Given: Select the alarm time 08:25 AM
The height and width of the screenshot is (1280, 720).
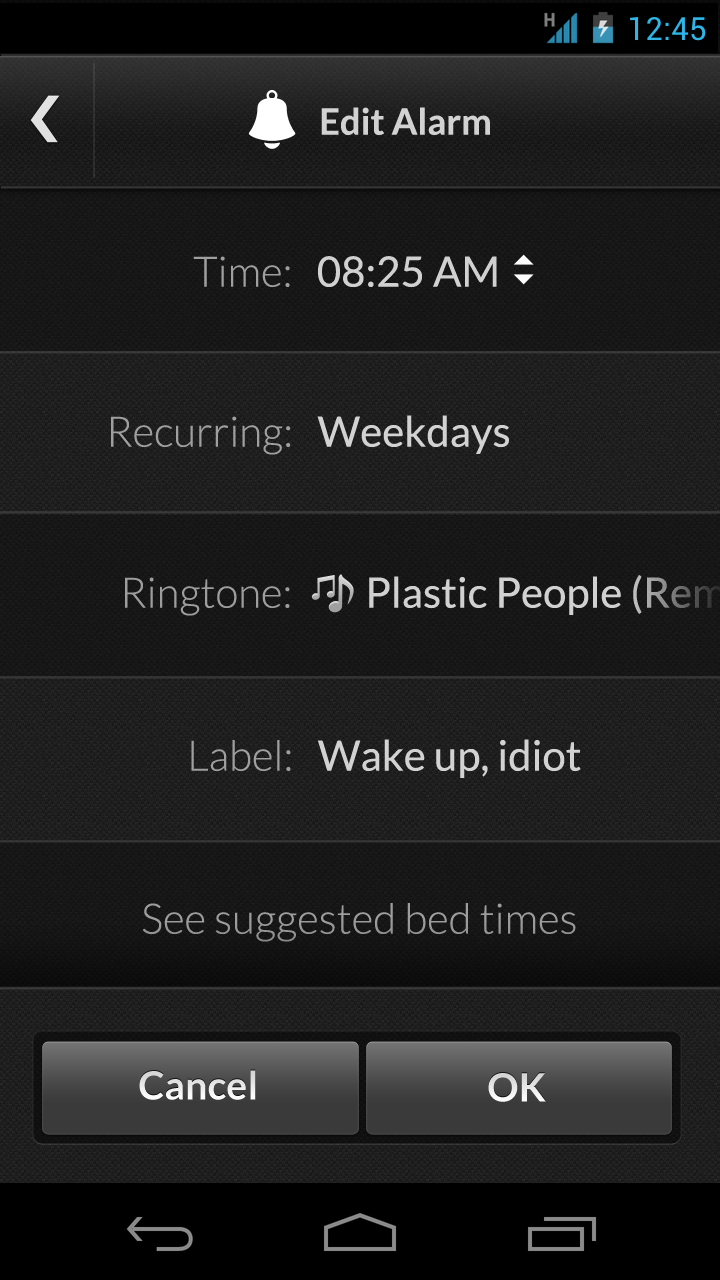Looking at the screenshot, I should tap(406, 271).
